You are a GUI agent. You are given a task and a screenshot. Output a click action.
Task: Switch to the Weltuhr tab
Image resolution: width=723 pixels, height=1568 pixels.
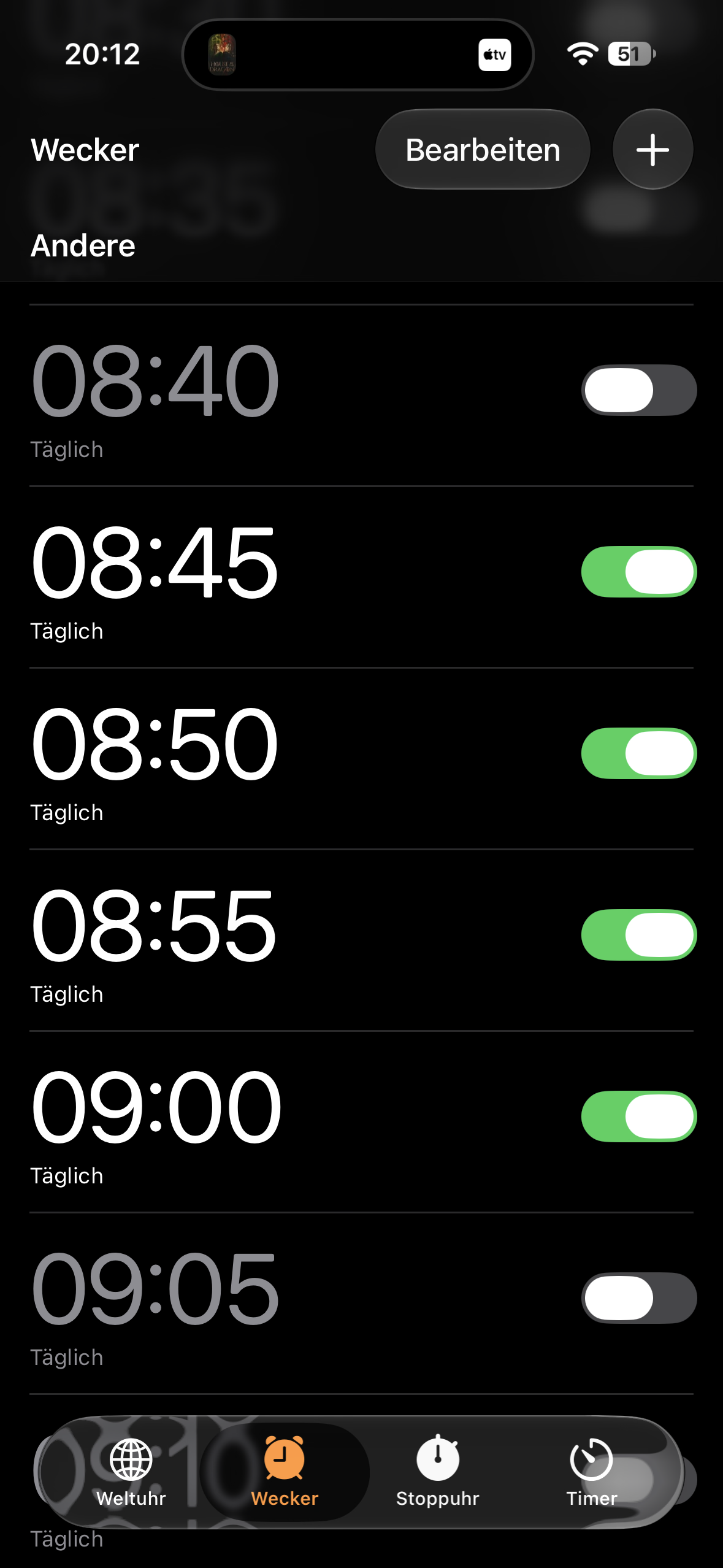pos(131,1472)
